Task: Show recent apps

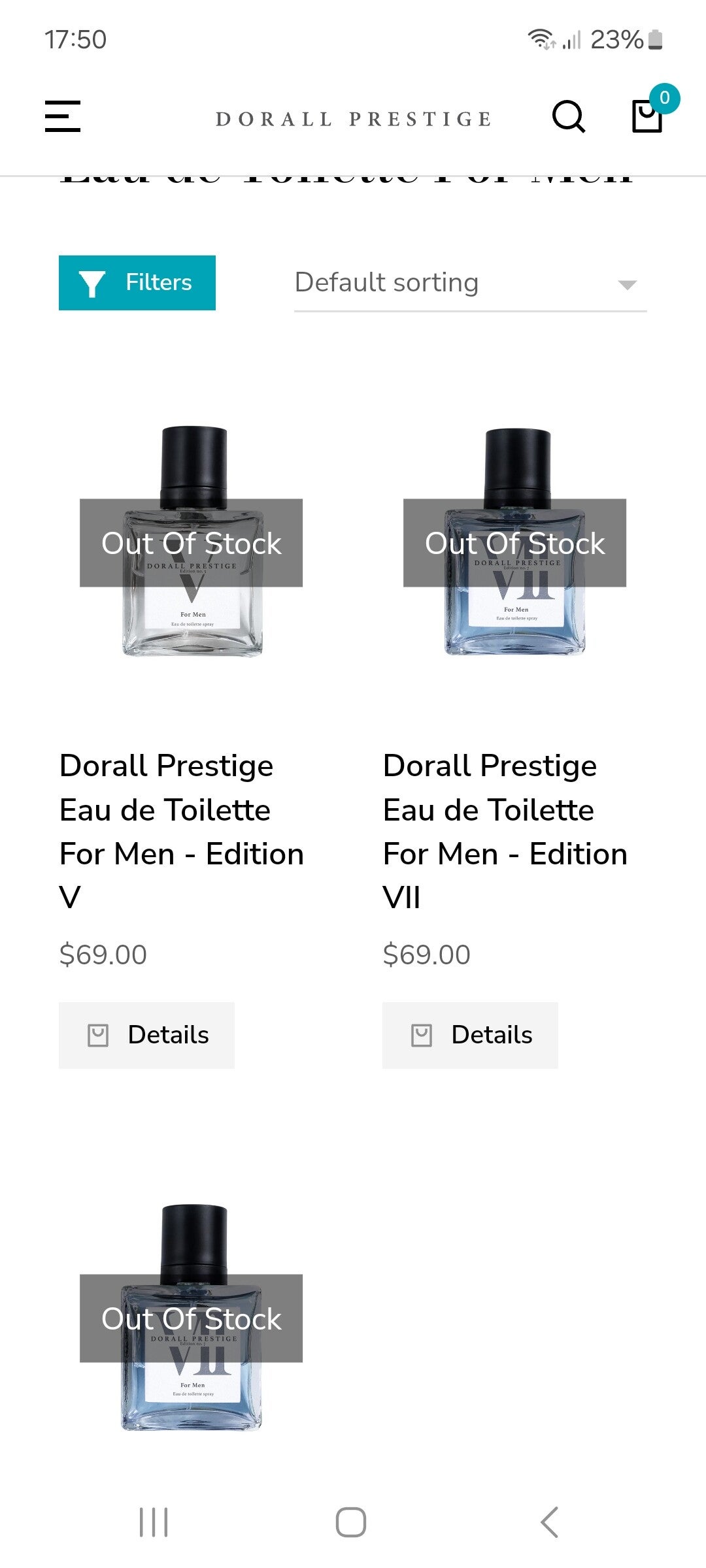Action: click(x=154, y=1522)
